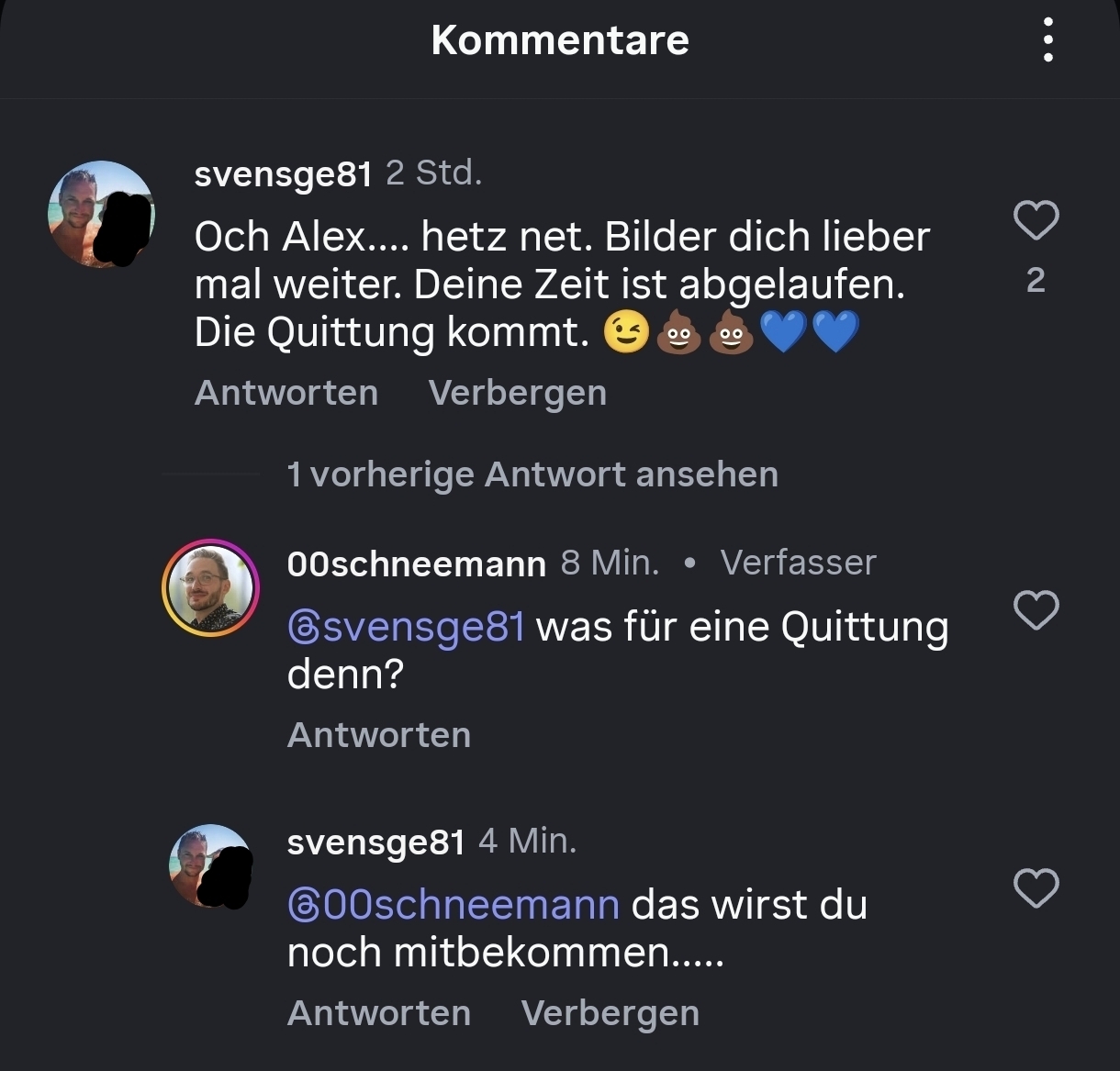Hide svensge81's 4 Min. reply

610,1013
